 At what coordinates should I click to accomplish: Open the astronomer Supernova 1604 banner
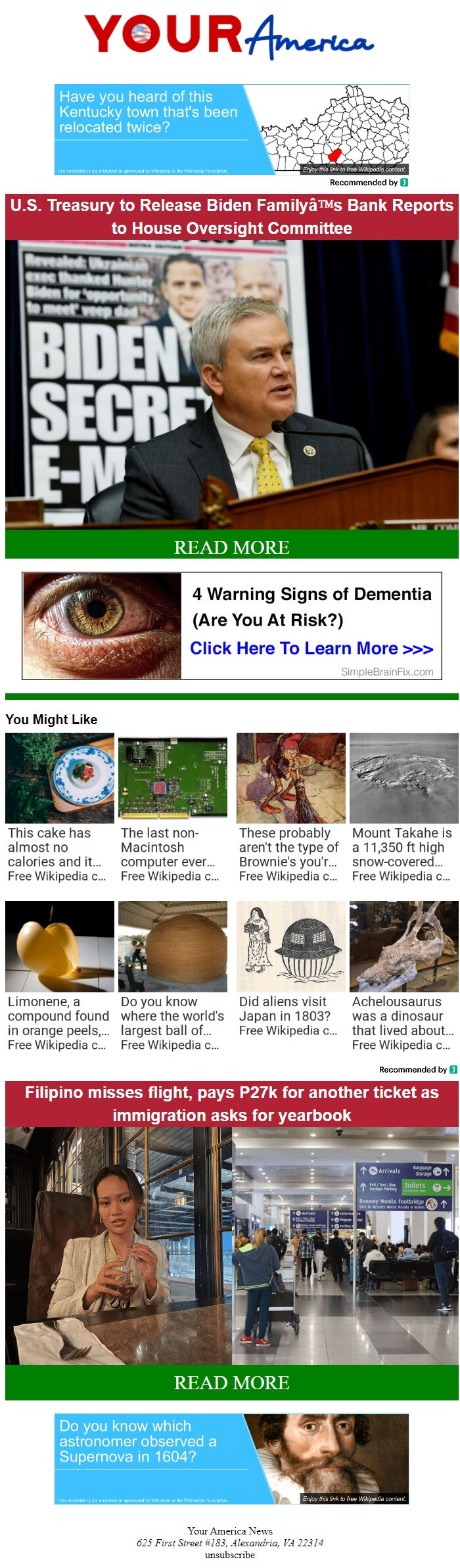231,1459
